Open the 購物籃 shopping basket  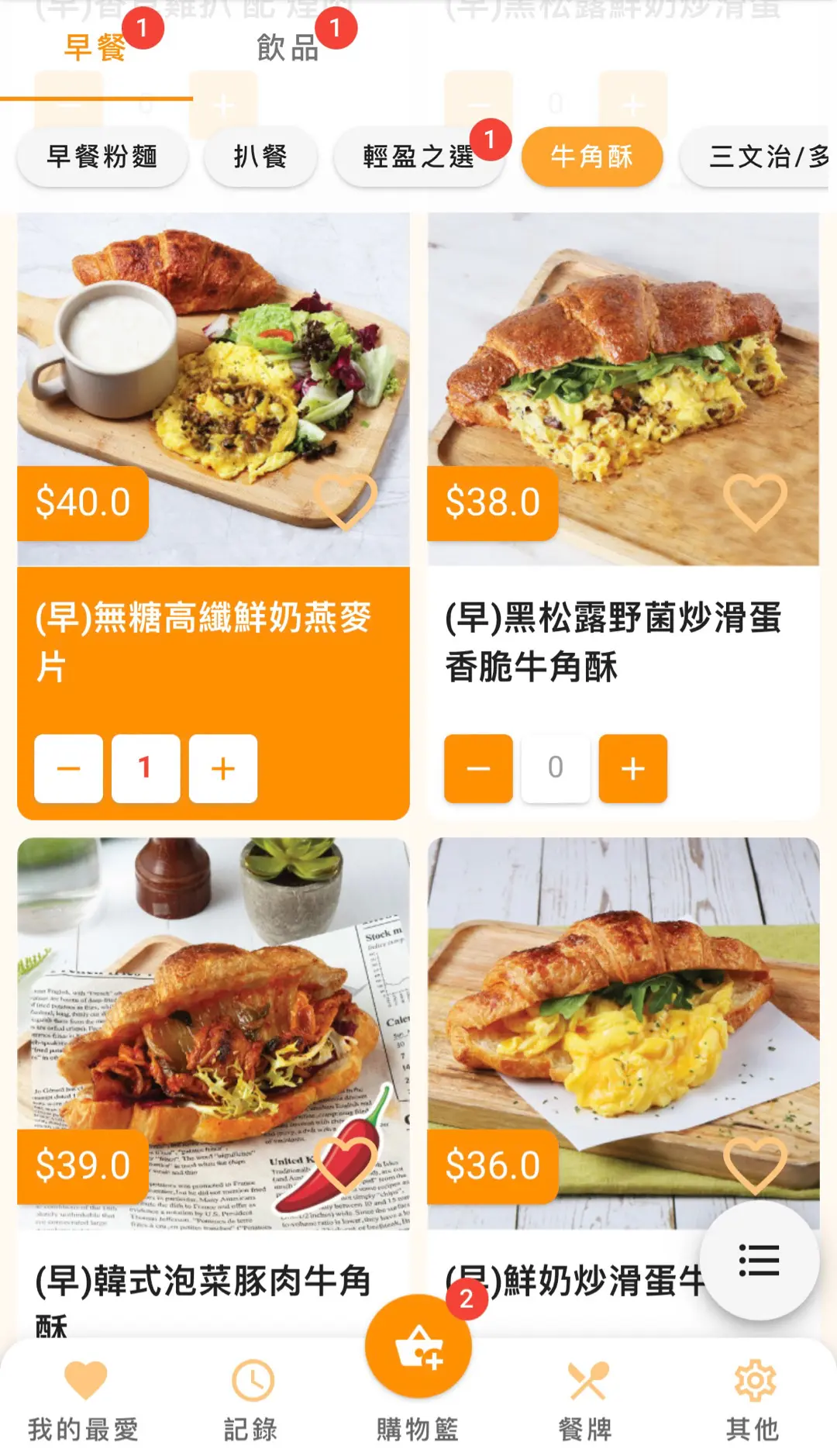[x=418, y=1349]
